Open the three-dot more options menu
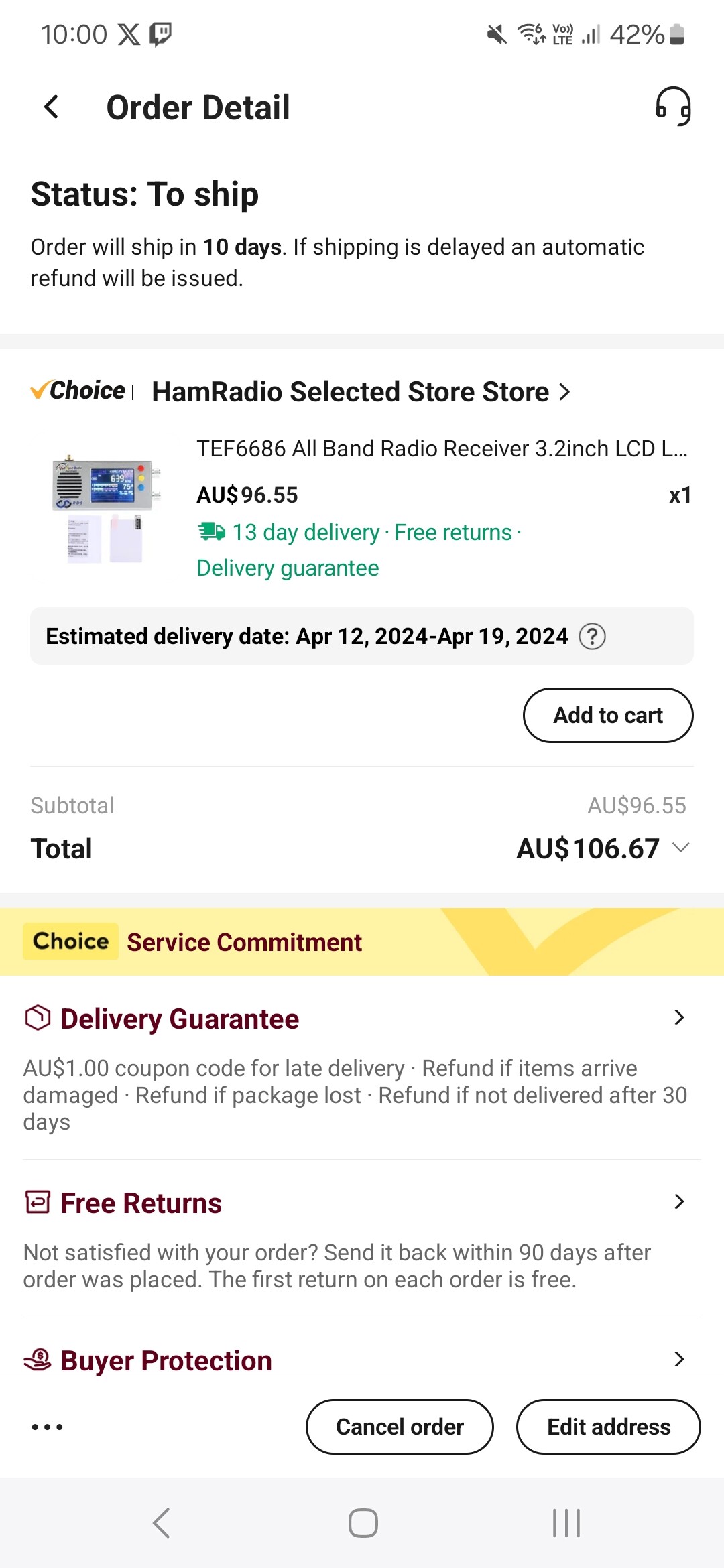This screenshot has height=1568, width=724. click(x=48, y=1427)
